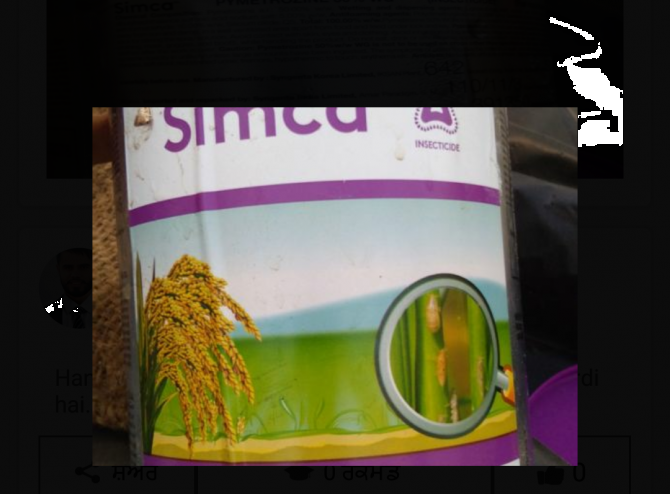
Task: Open the poster's profile picture
Action: (x=68, y=288)
